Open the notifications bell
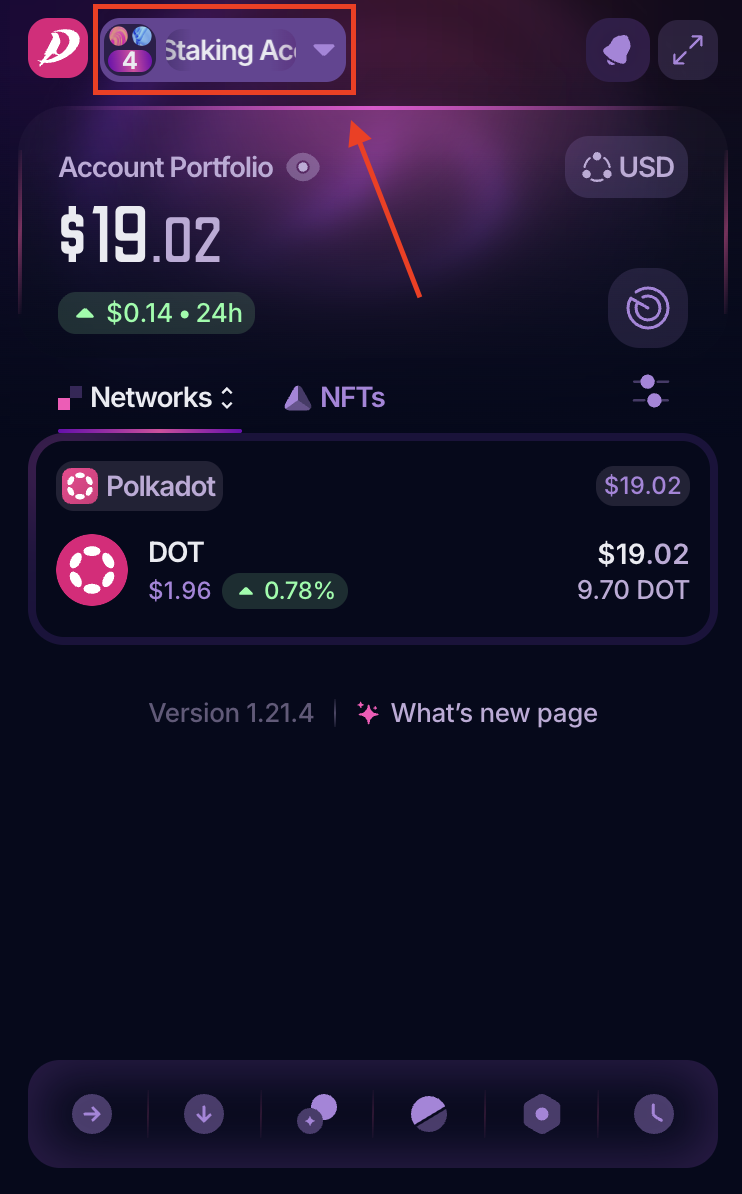Screen dimensions: 742x1194 tap(618, 50)
